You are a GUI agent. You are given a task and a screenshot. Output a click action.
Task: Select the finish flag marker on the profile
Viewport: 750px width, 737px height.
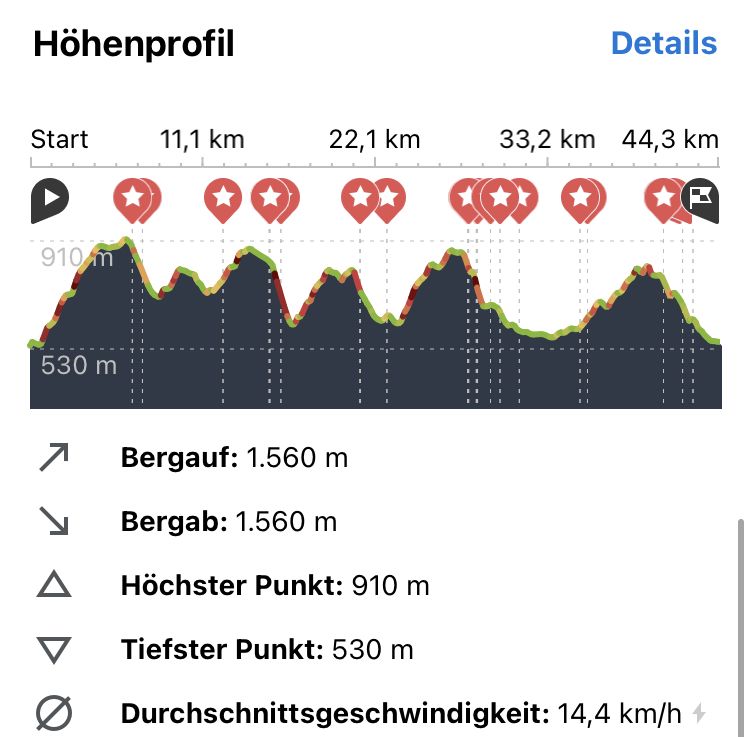pos(702,197)
